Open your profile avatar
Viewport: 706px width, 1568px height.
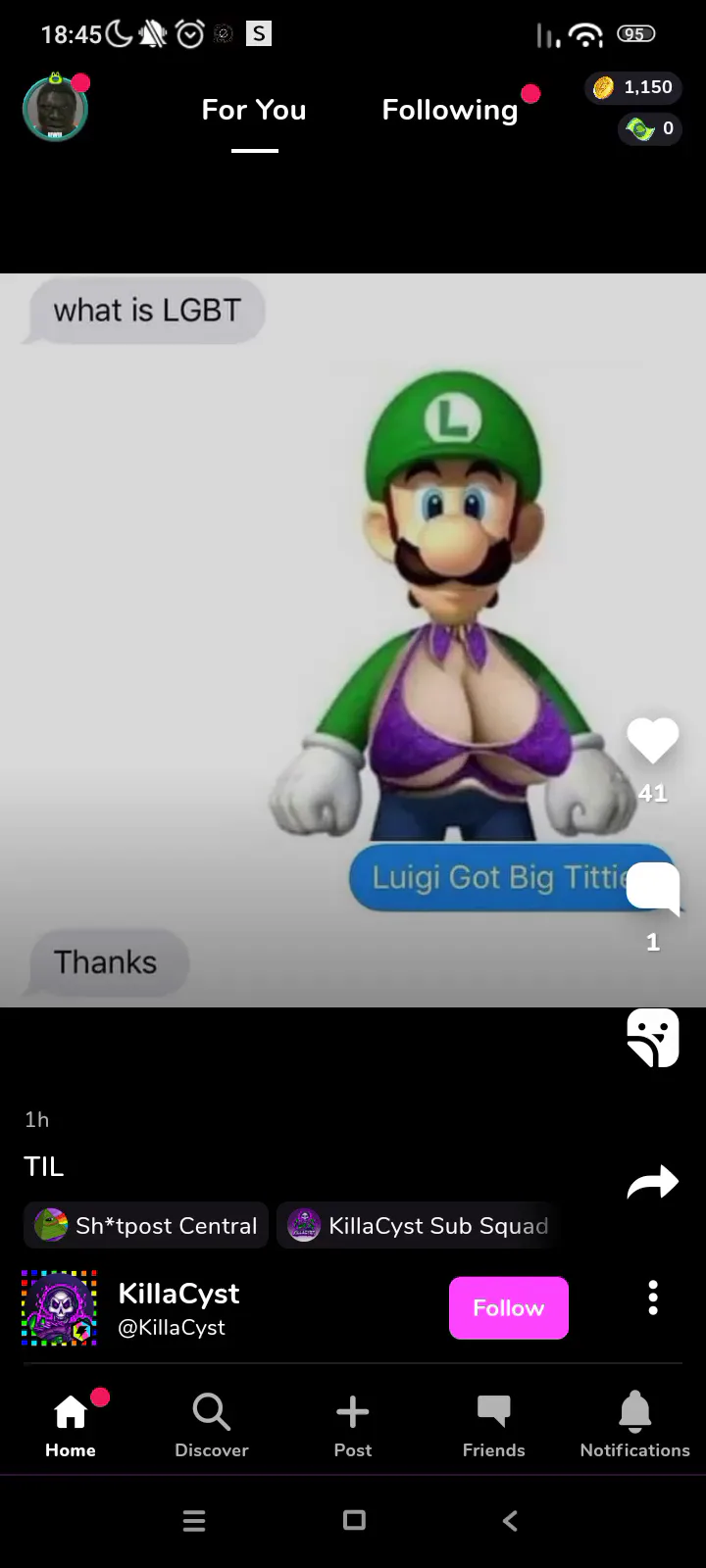tap(56, 109)
